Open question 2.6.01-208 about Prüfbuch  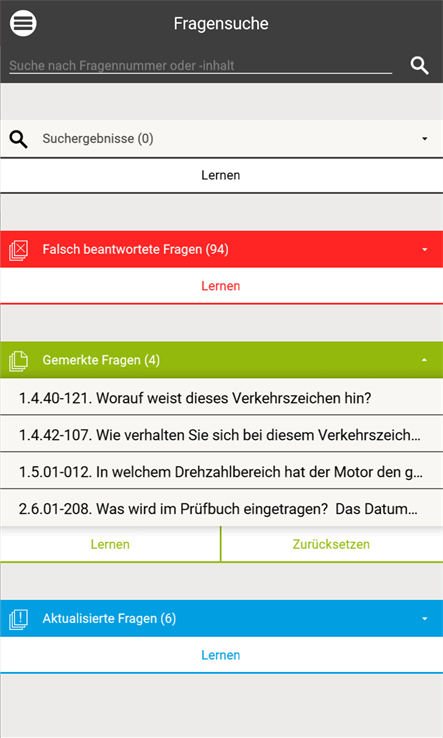[221, 508]
